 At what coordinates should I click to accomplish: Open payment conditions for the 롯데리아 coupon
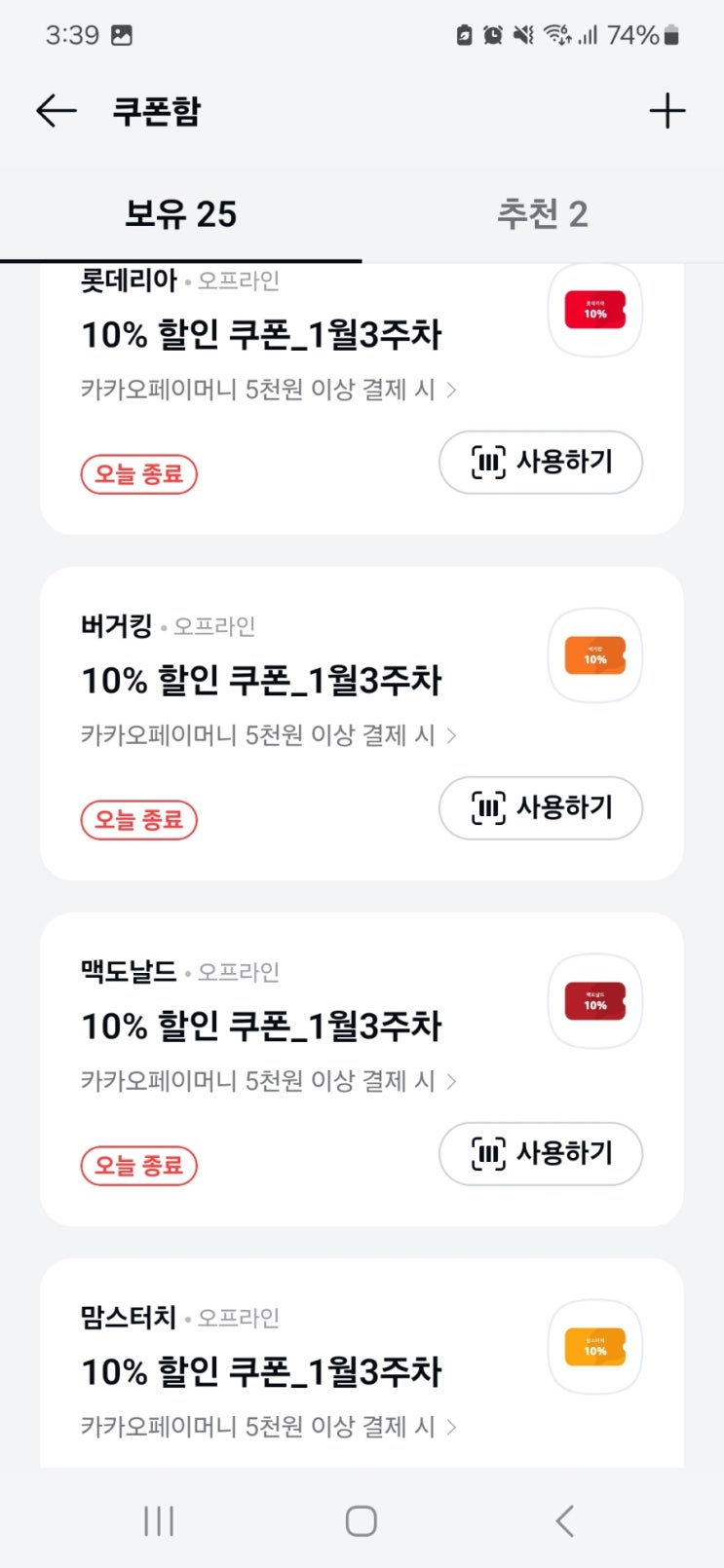pos(268,390)
